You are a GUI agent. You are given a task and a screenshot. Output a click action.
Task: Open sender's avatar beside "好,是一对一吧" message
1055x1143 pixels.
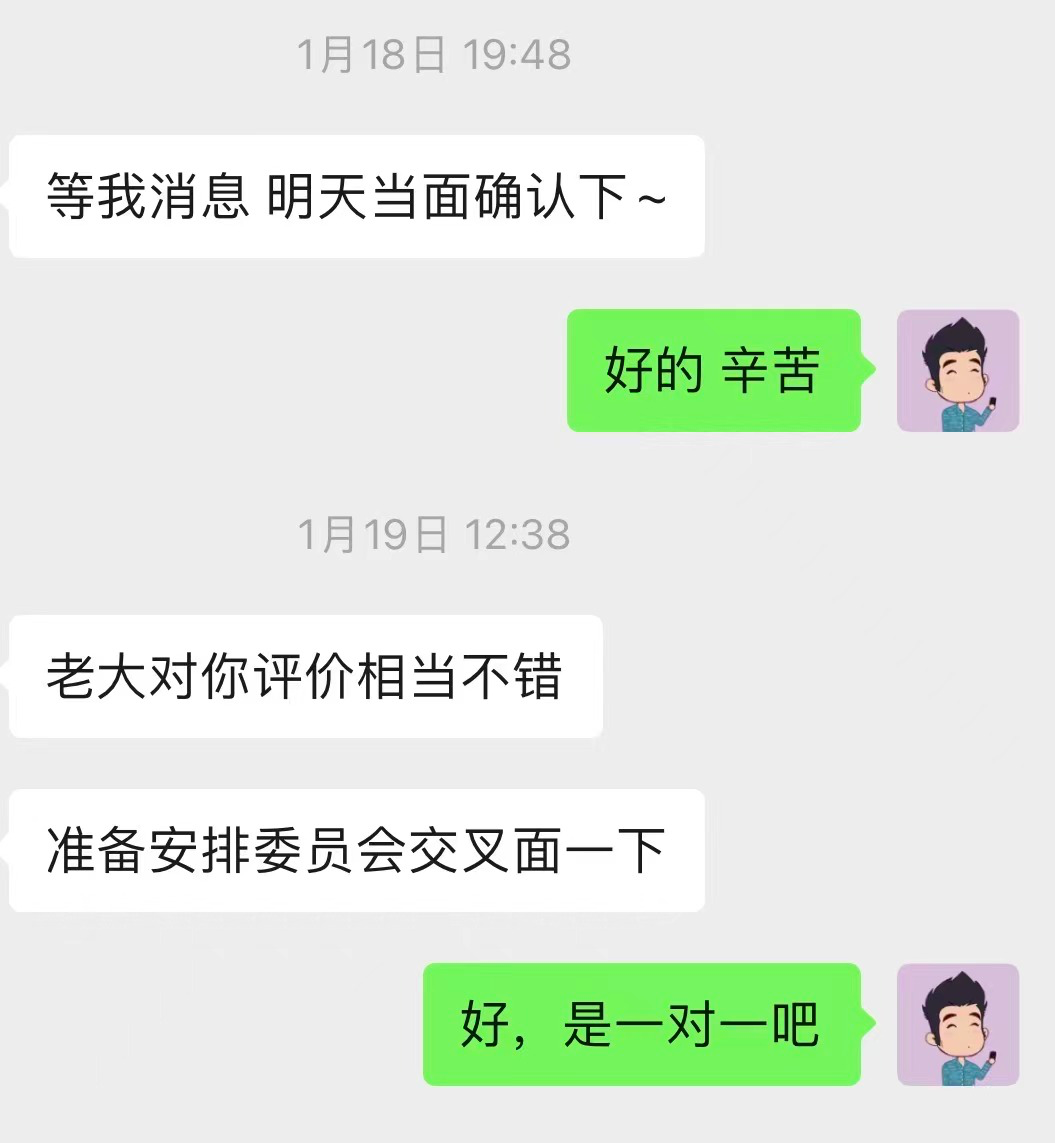[x=957, y=1024]
